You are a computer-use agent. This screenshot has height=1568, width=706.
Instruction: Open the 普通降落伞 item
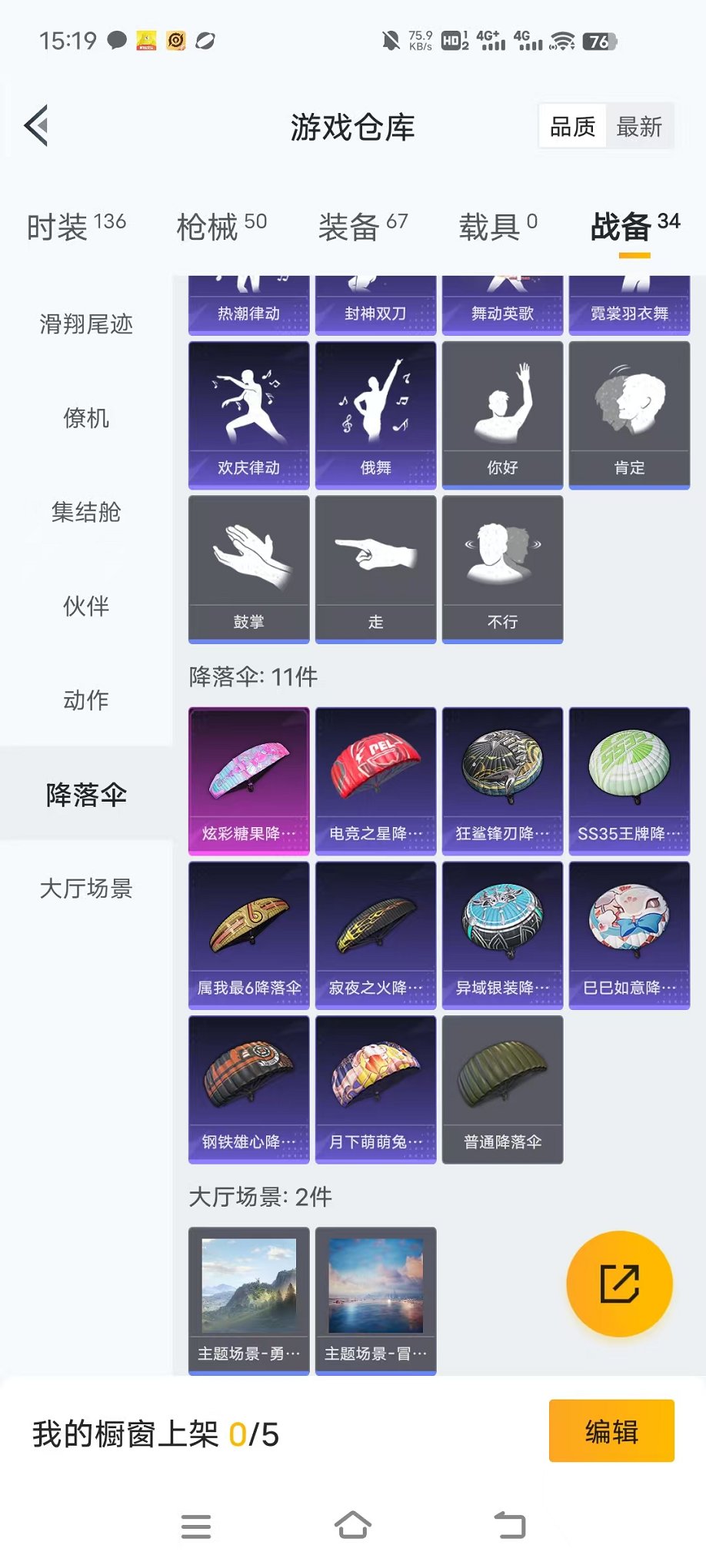point(502,1089)
